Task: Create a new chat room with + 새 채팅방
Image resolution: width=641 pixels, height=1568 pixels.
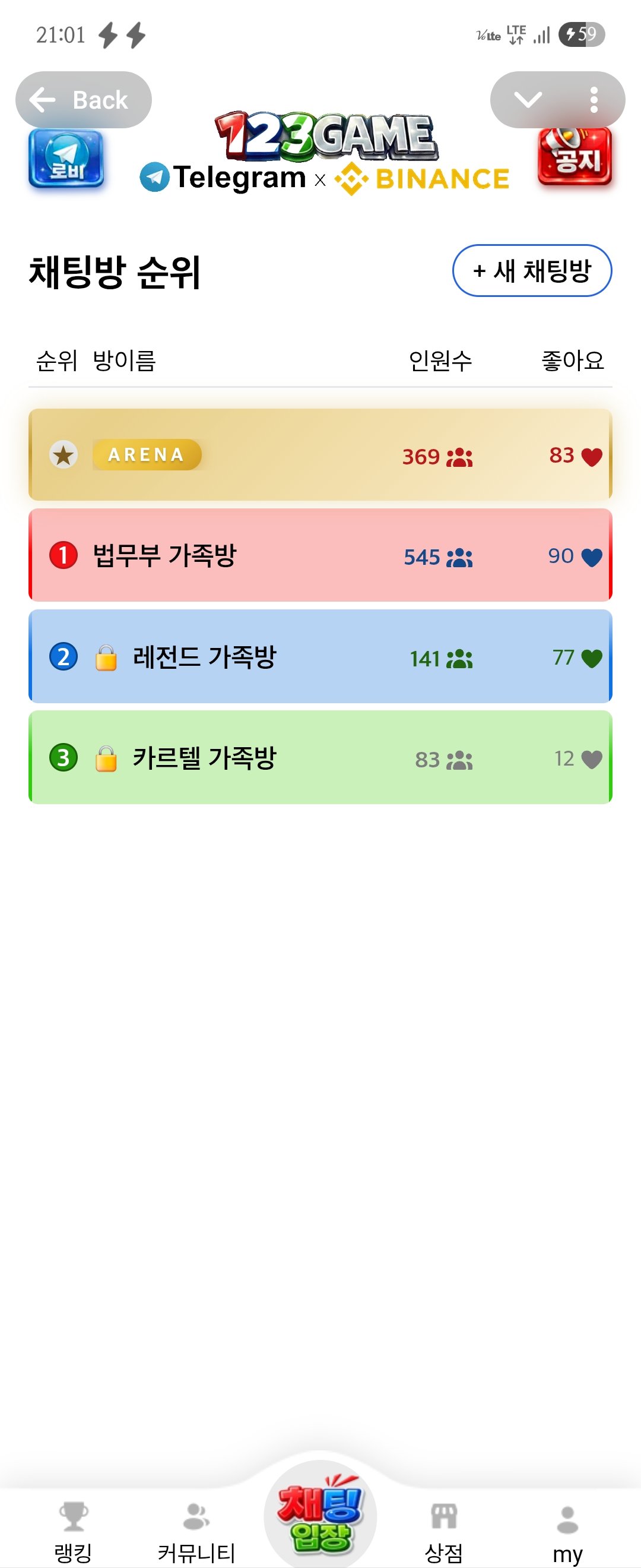Action: (x=532, y=271)
